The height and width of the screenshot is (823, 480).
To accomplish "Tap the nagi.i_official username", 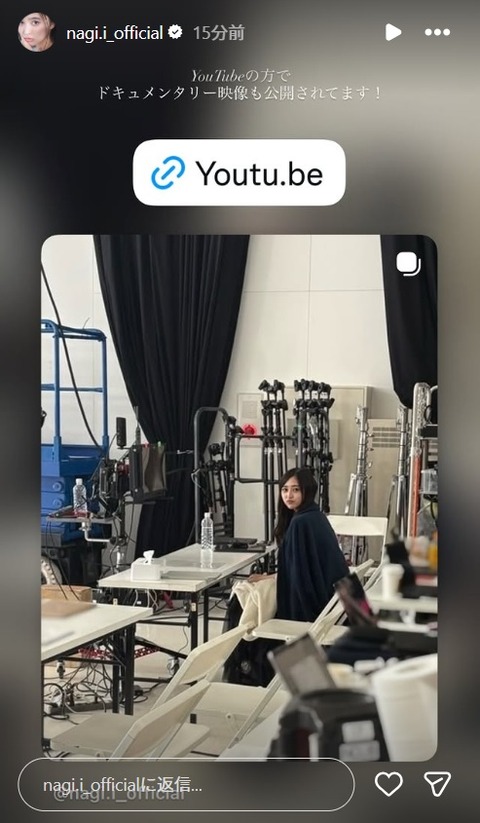I will click(114, 33).
